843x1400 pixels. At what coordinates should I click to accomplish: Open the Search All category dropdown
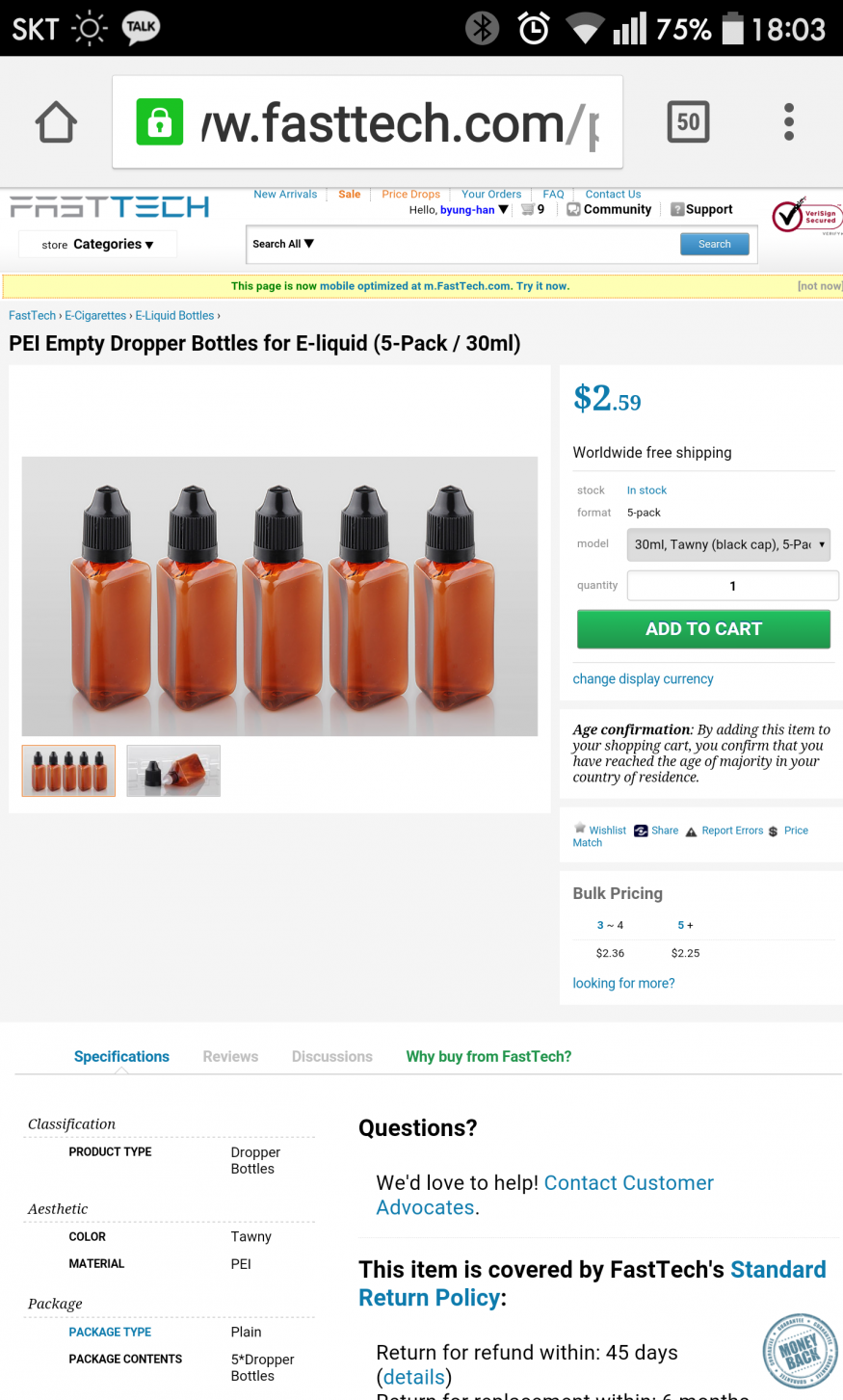(283, 244)
